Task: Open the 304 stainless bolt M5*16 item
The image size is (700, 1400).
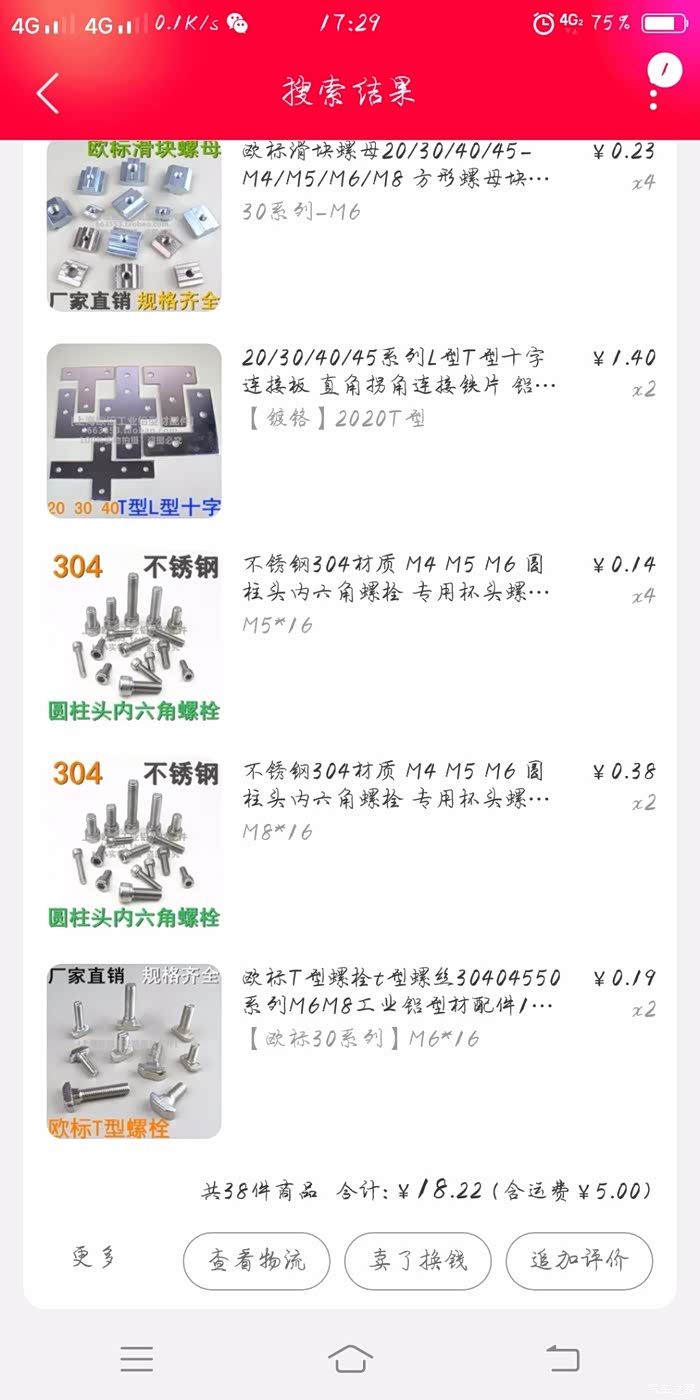Action: pyautogui.click(x=350, y=638)
